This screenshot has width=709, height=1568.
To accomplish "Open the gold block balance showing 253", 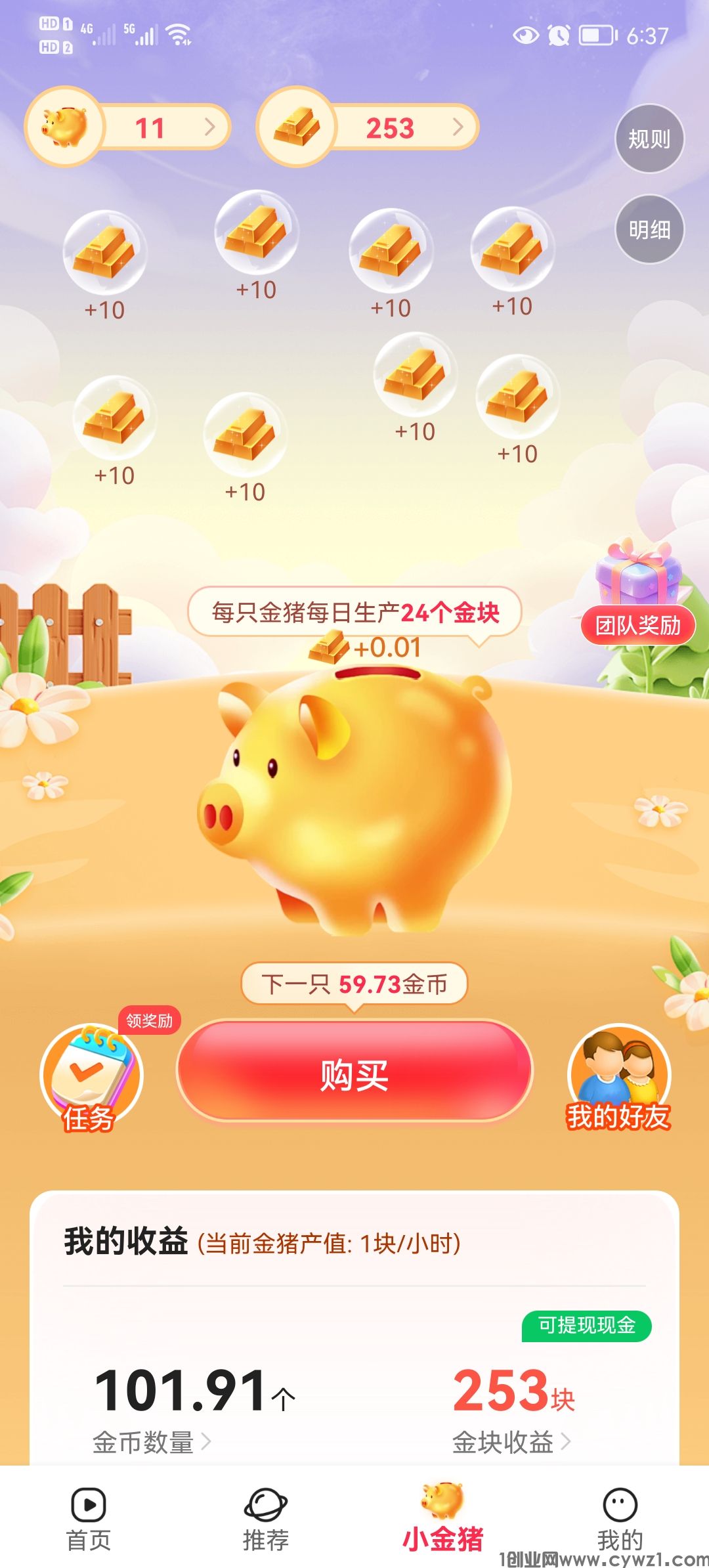I will (x=368, y=127).
